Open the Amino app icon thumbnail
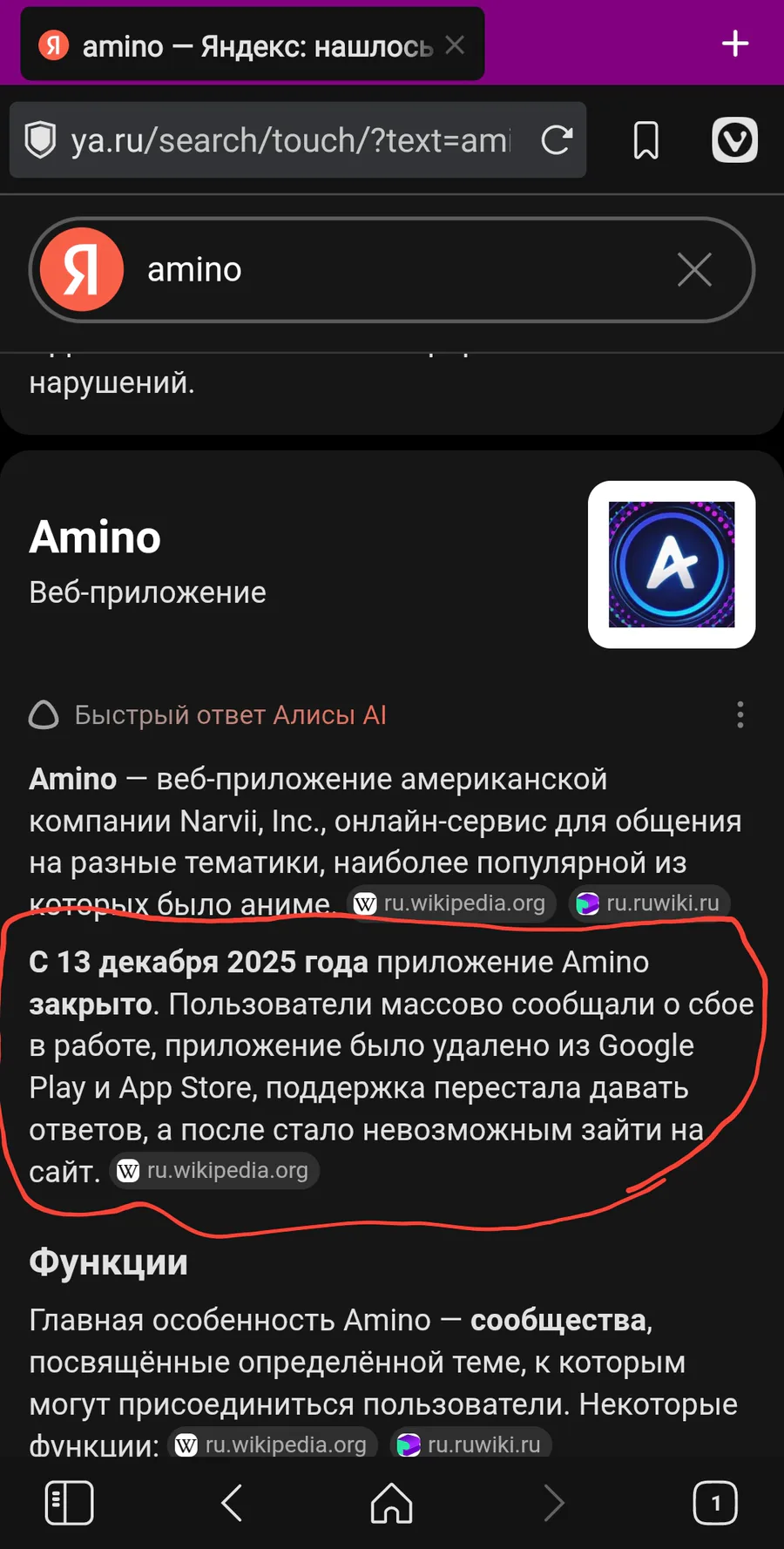 point(672,565)
